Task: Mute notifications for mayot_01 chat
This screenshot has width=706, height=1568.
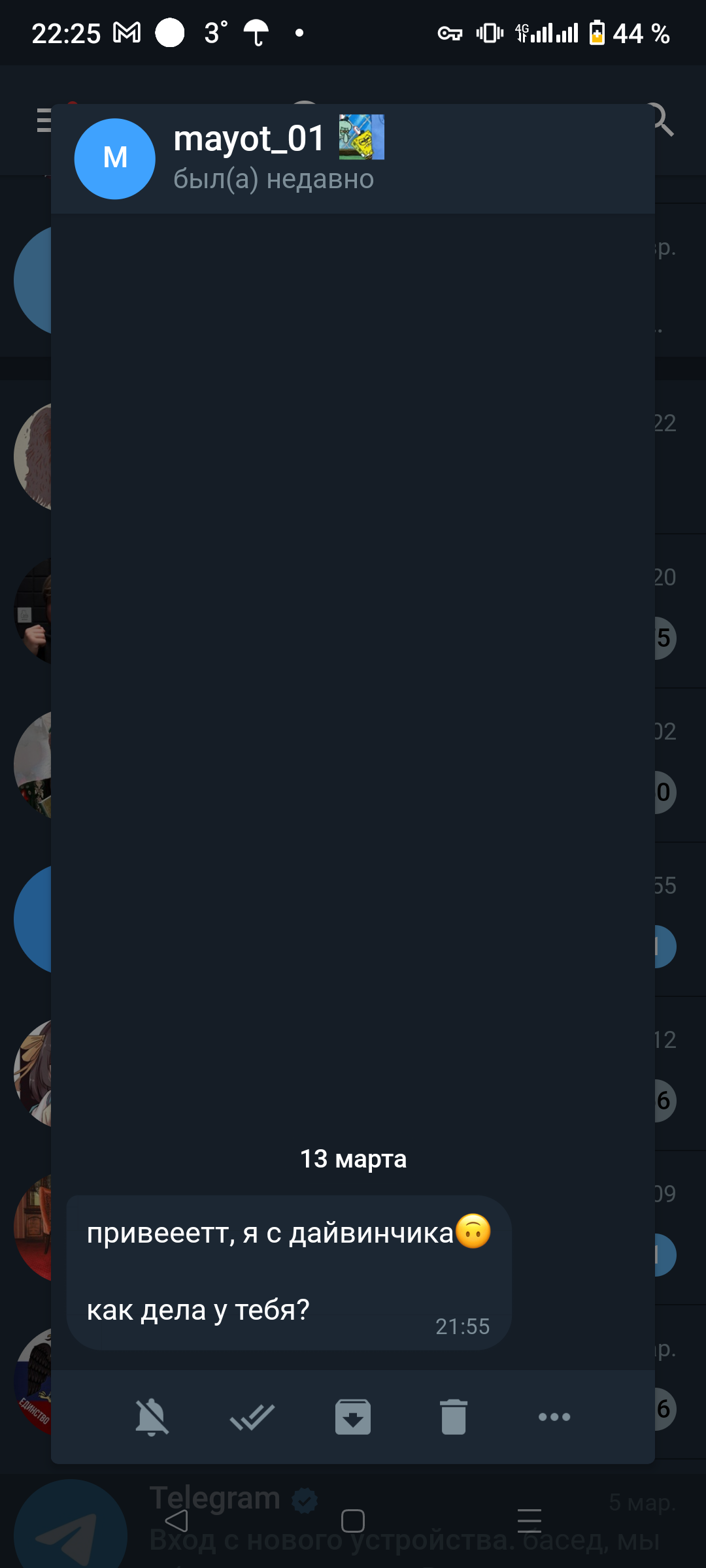Action: 152,1417
